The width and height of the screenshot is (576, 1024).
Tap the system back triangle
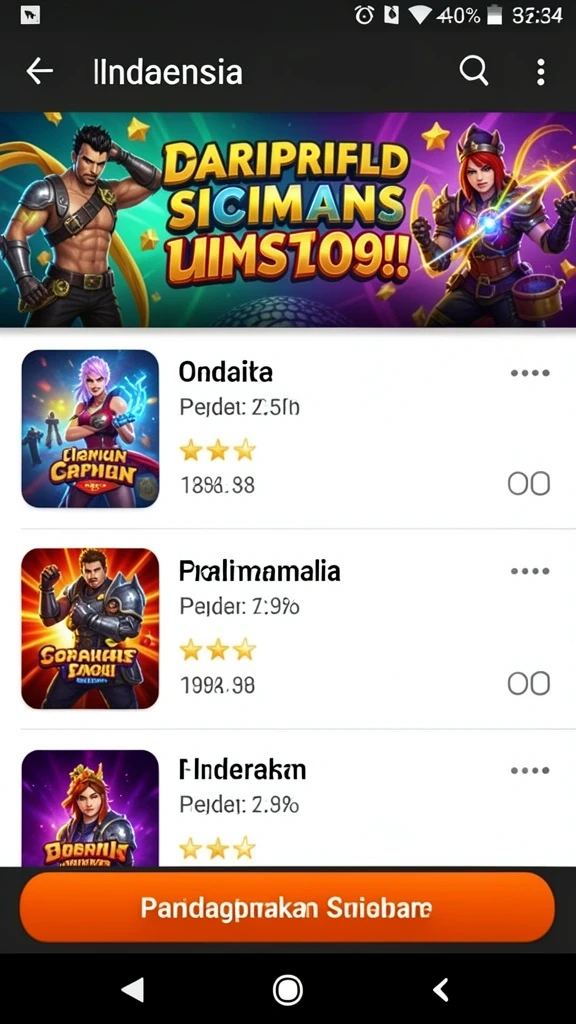(133, 990)
